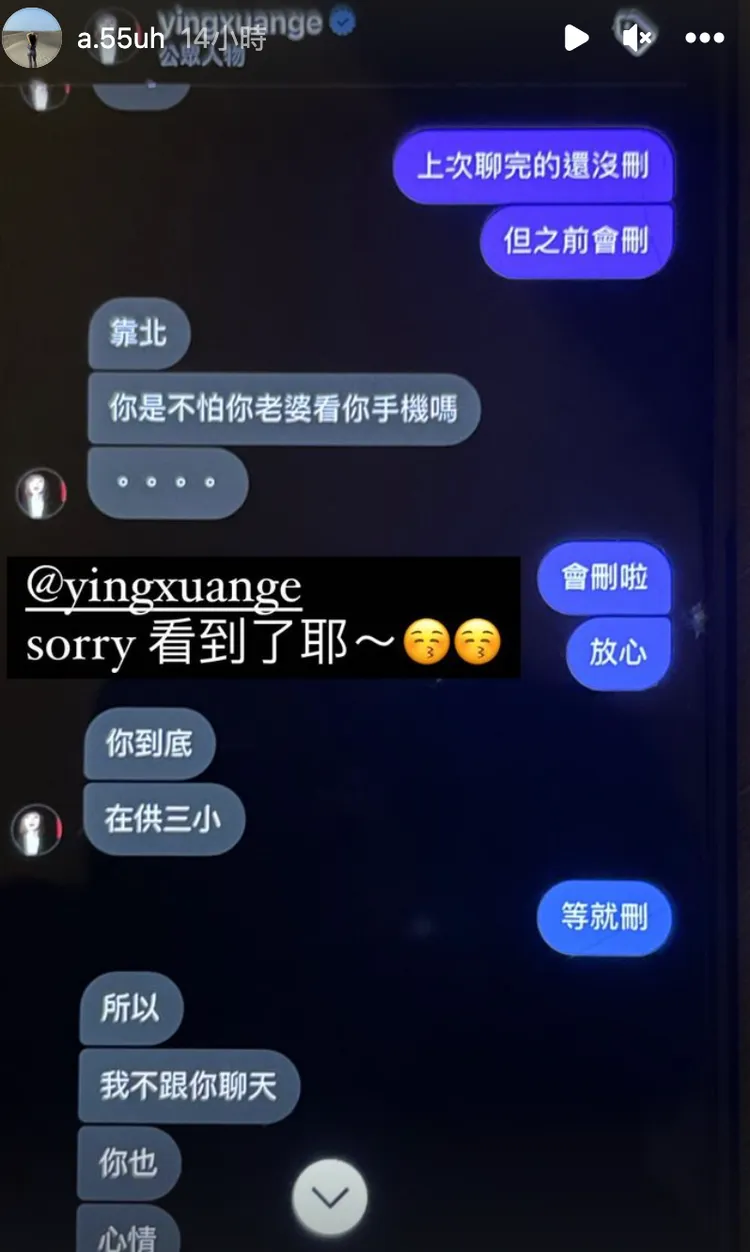
Task: Click the chat avatar next to the dots message
Action: tap(40, 492)
